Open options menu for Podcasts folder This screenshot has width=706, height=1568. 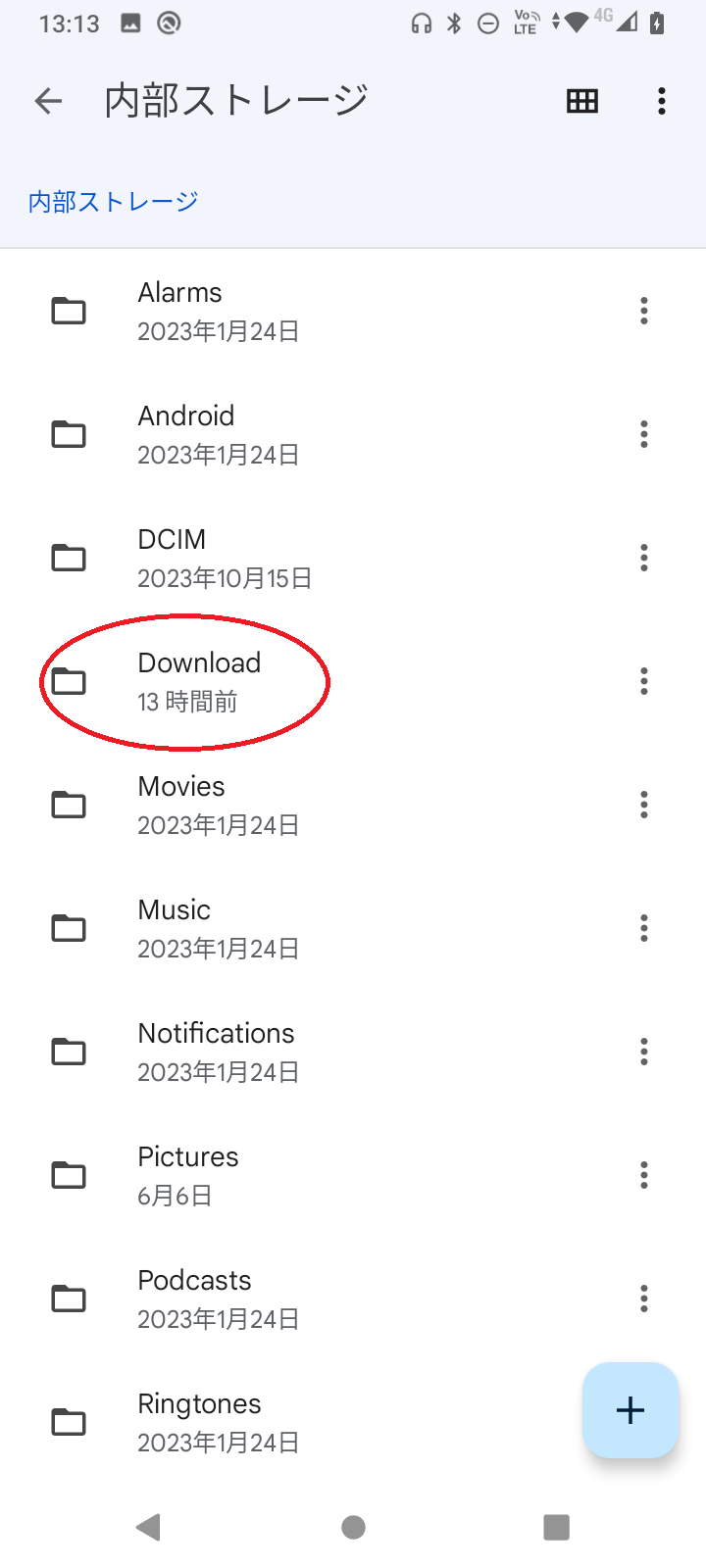(x=644, y=1298)
